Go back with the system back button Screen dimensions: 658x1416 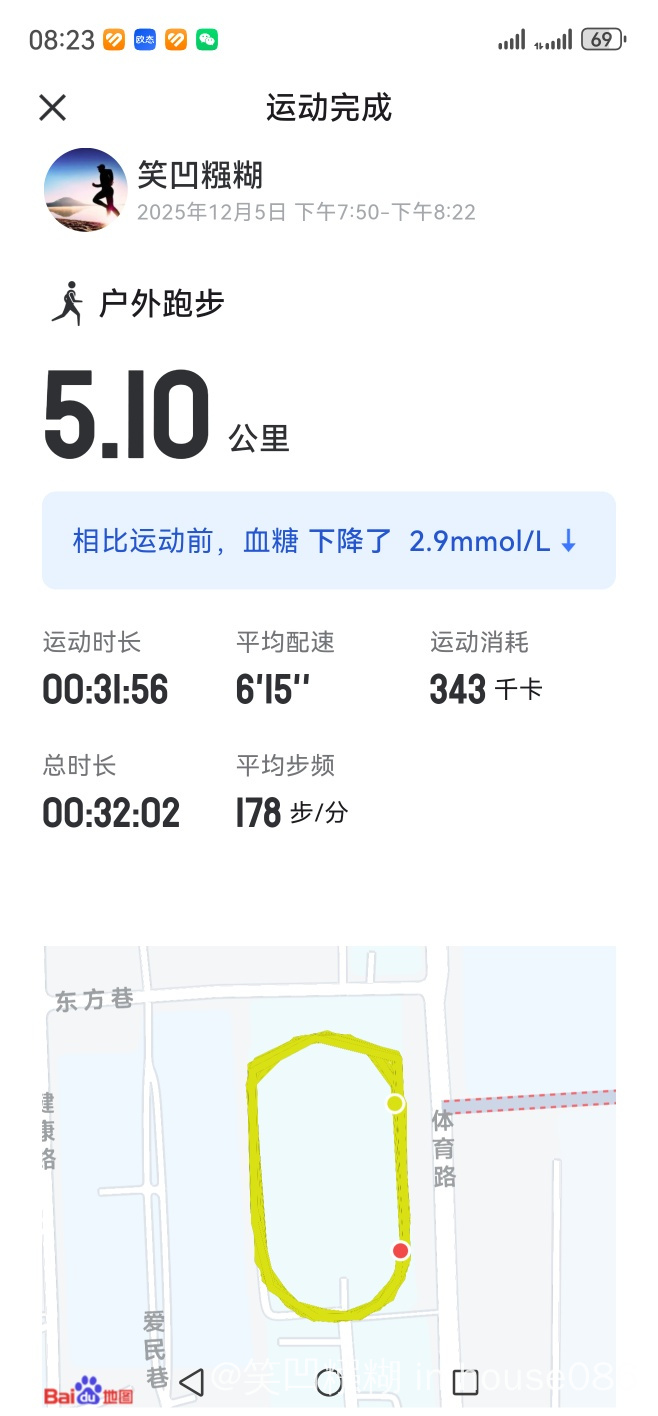(x=192, y=1382)
